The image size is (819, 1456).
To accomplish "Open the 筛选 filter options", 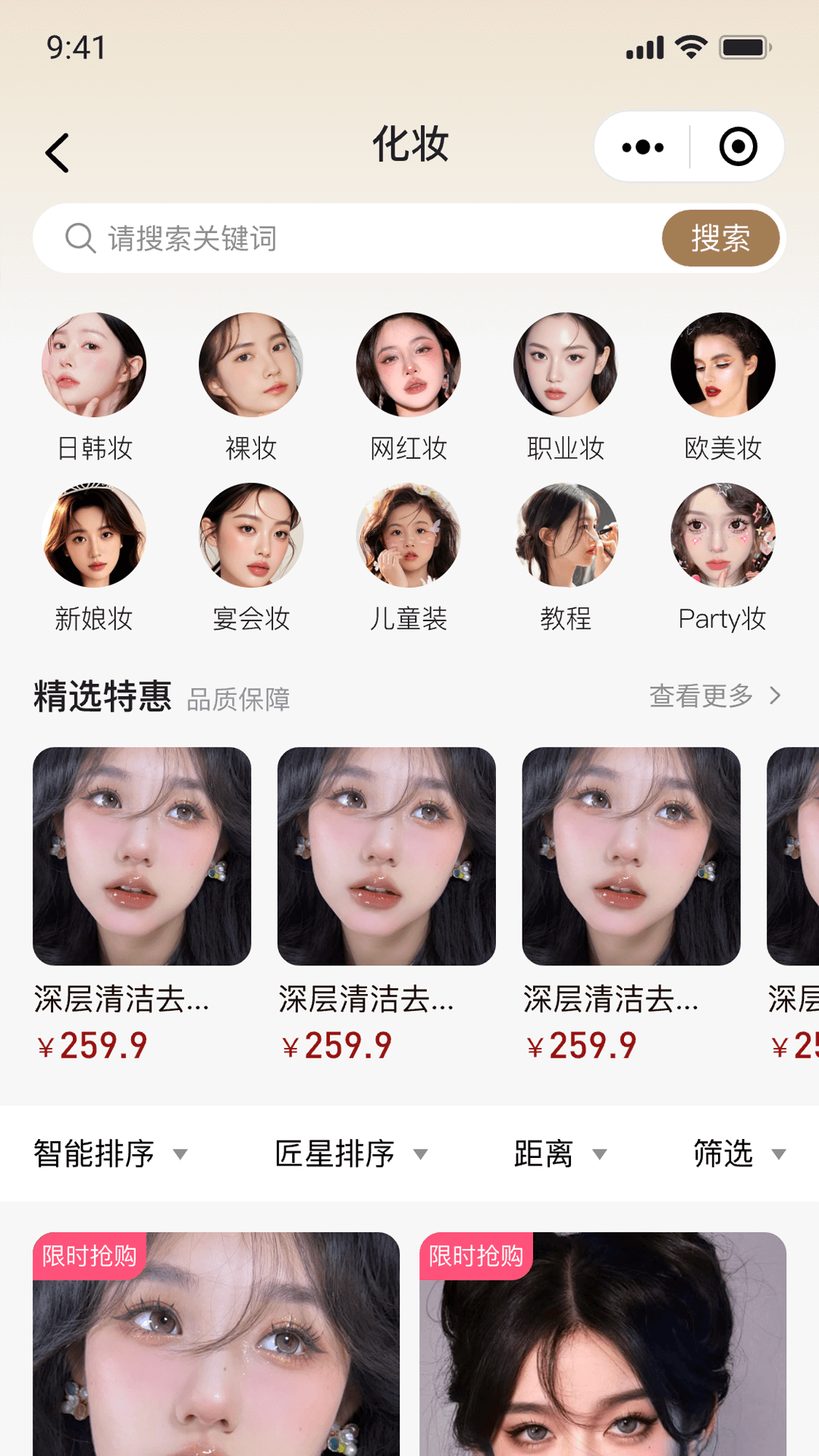I will tap(739, 1153).
